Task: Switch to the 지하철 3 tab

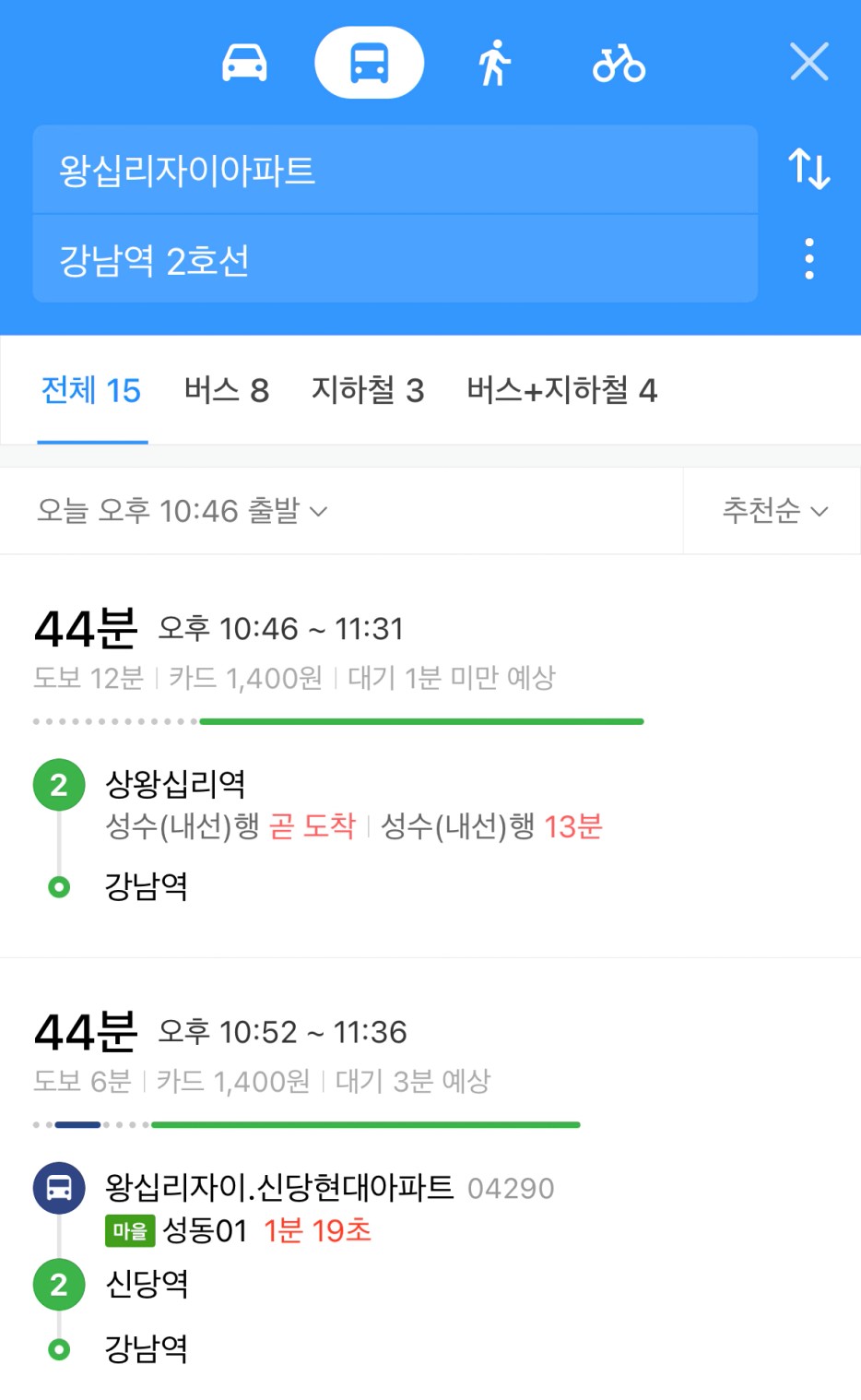Action: (x=368, y=390)
